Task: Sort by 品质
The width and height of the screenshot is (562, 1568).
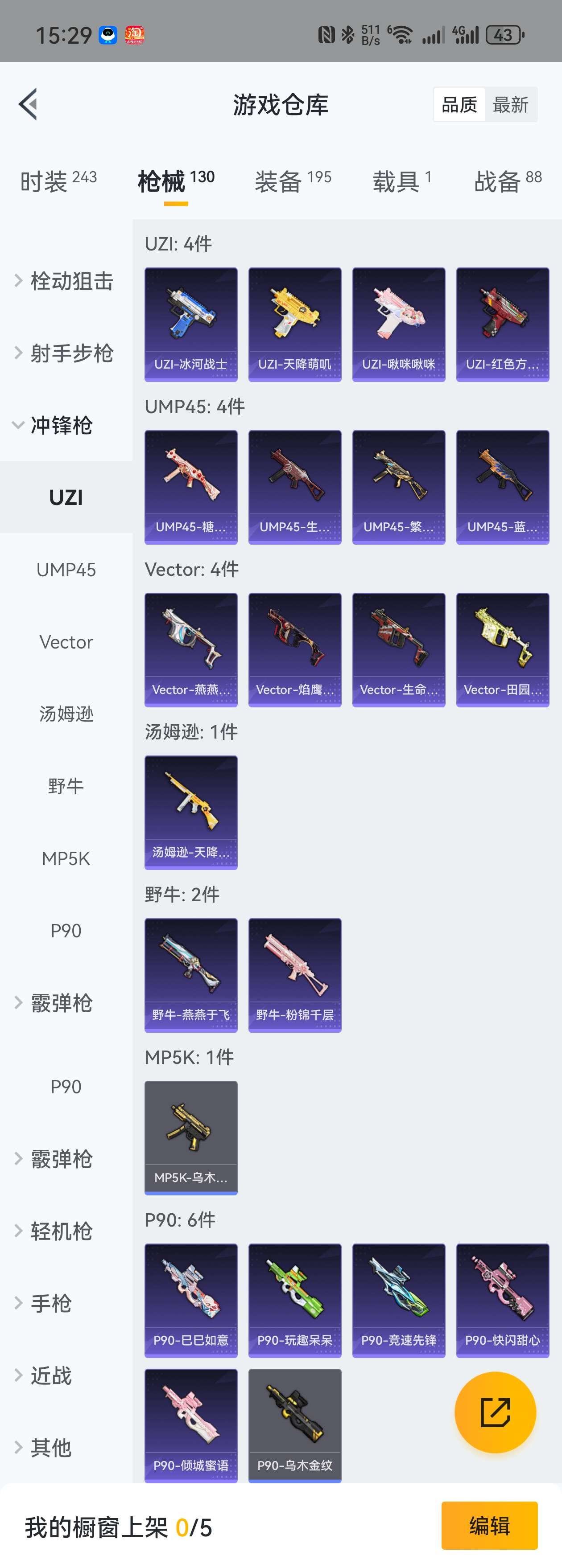Action: pyautogui.click(x=459, y=105)
